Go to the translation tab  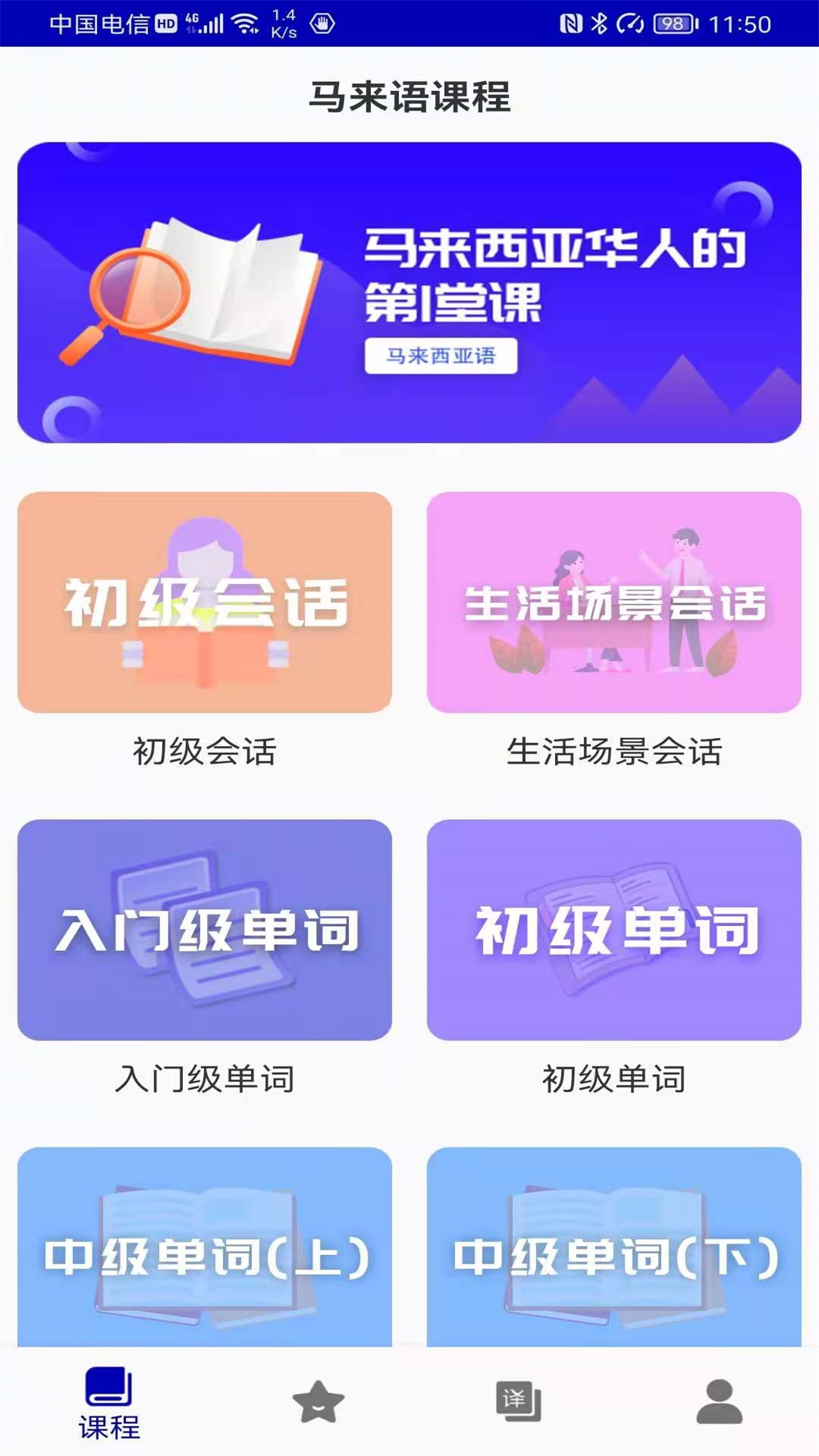(x=518, y=1401)
